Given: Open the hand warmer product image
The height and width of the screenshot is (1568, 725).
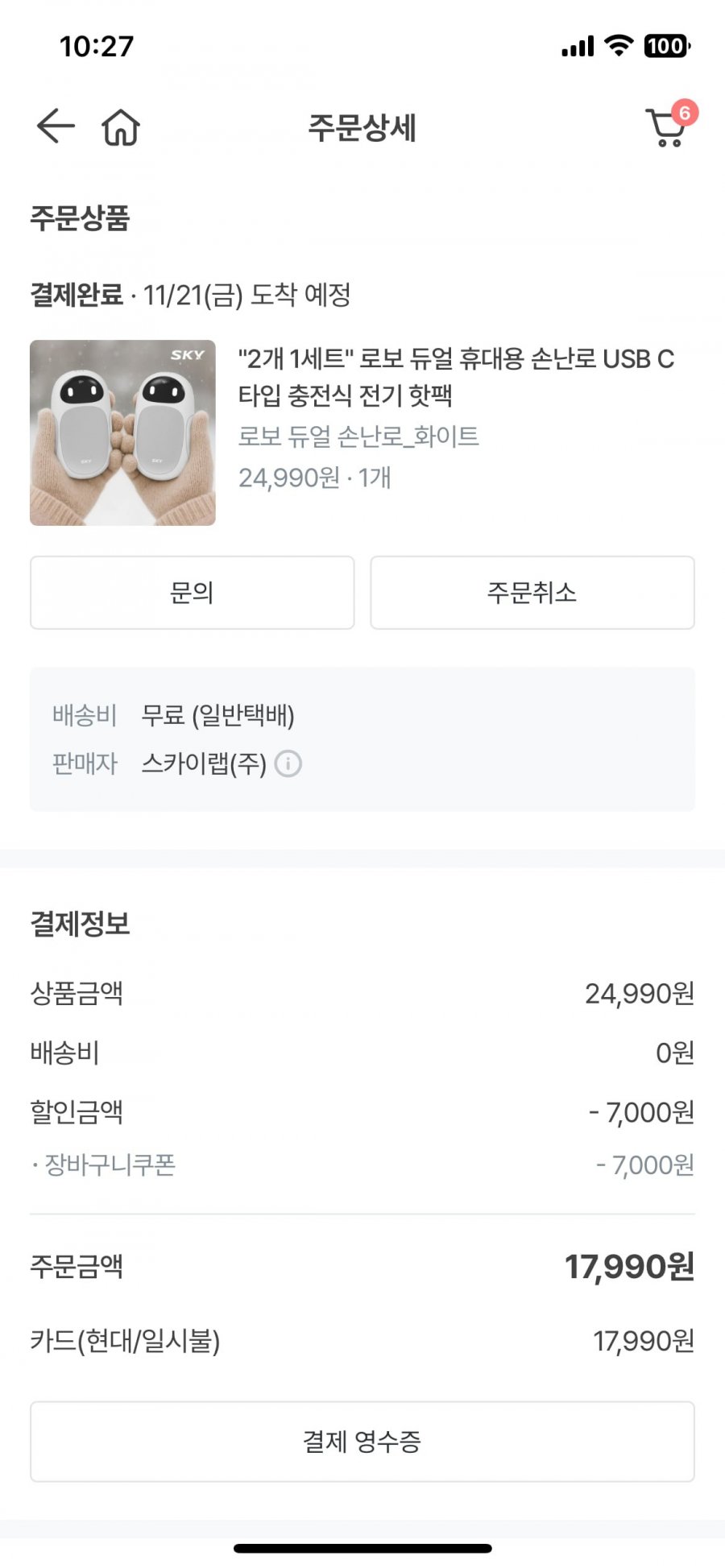Looking at the screenshot, I should click(x=122, y=432).
